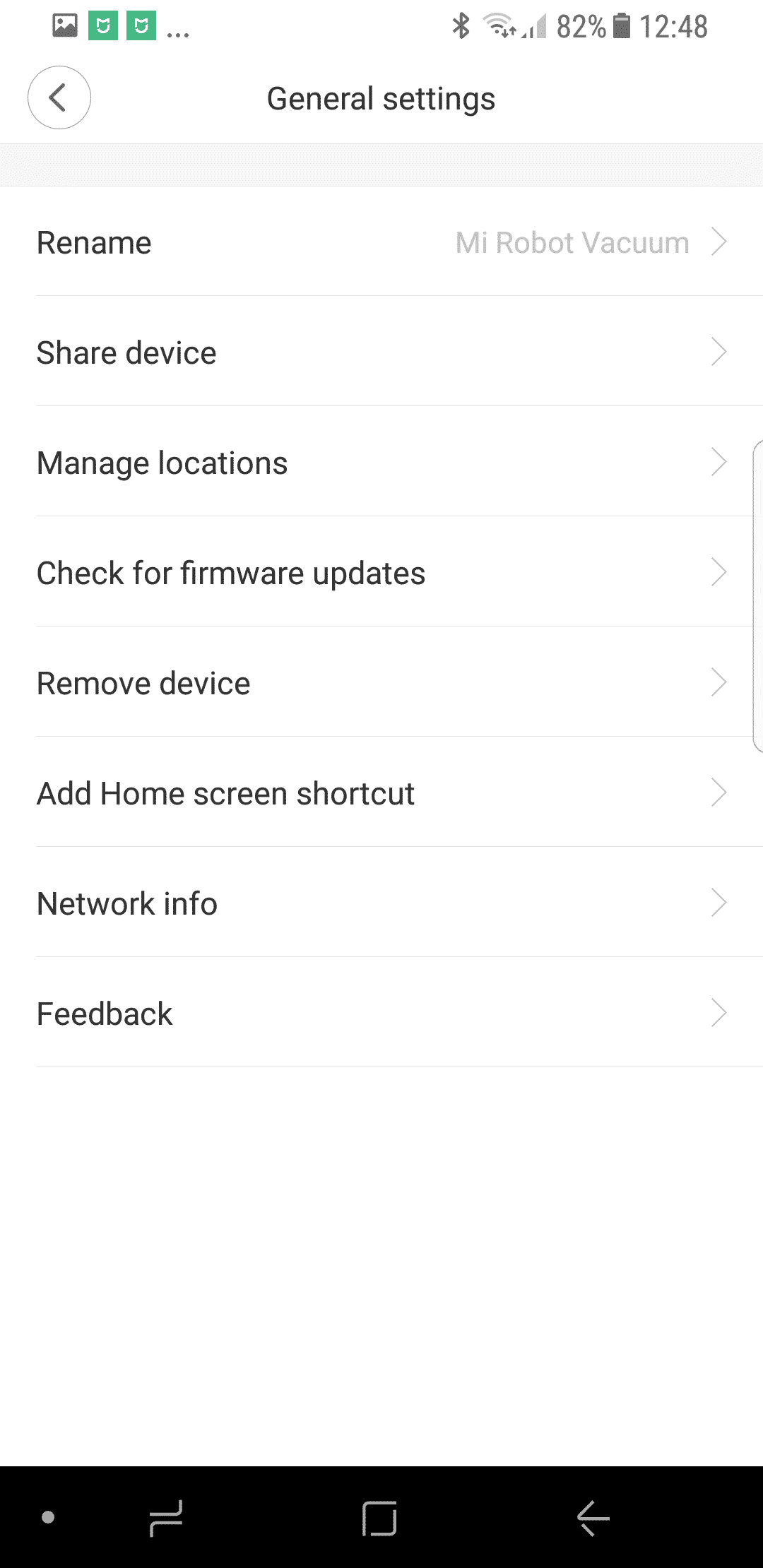Open recent apps from navigation bar
The image size is (763, 1568).
[166, 1518]
